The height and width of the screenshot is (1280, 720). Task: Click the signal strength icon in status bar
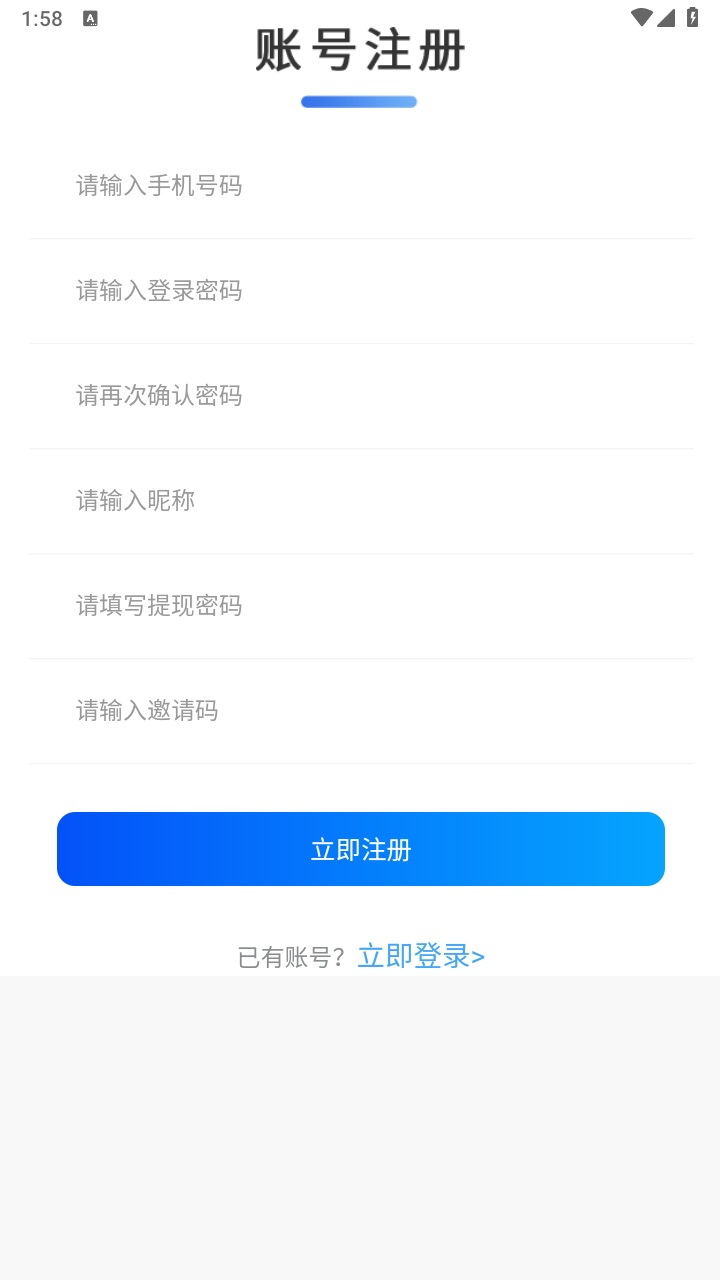pyautogui.click(x=668, y=16)
